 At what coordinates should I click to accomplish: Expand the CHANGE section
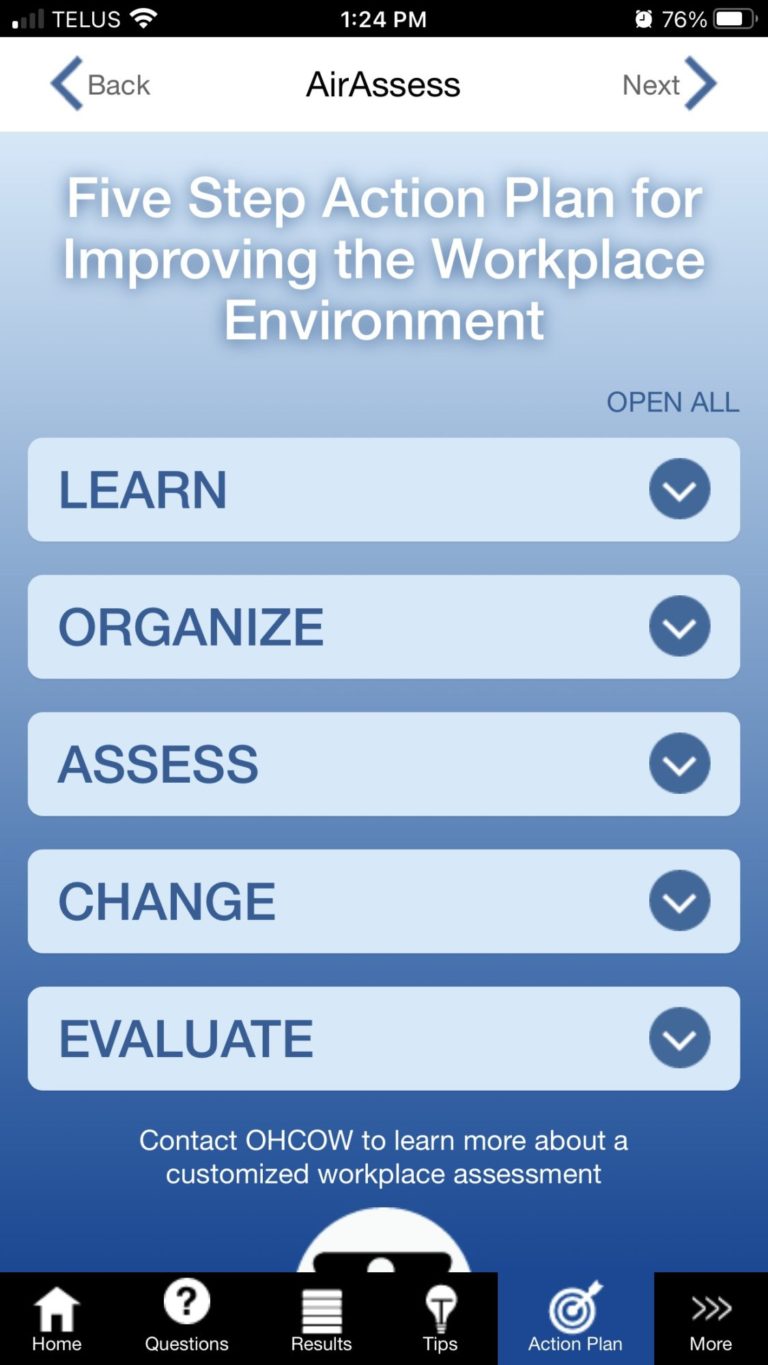[x=679, y=900]
